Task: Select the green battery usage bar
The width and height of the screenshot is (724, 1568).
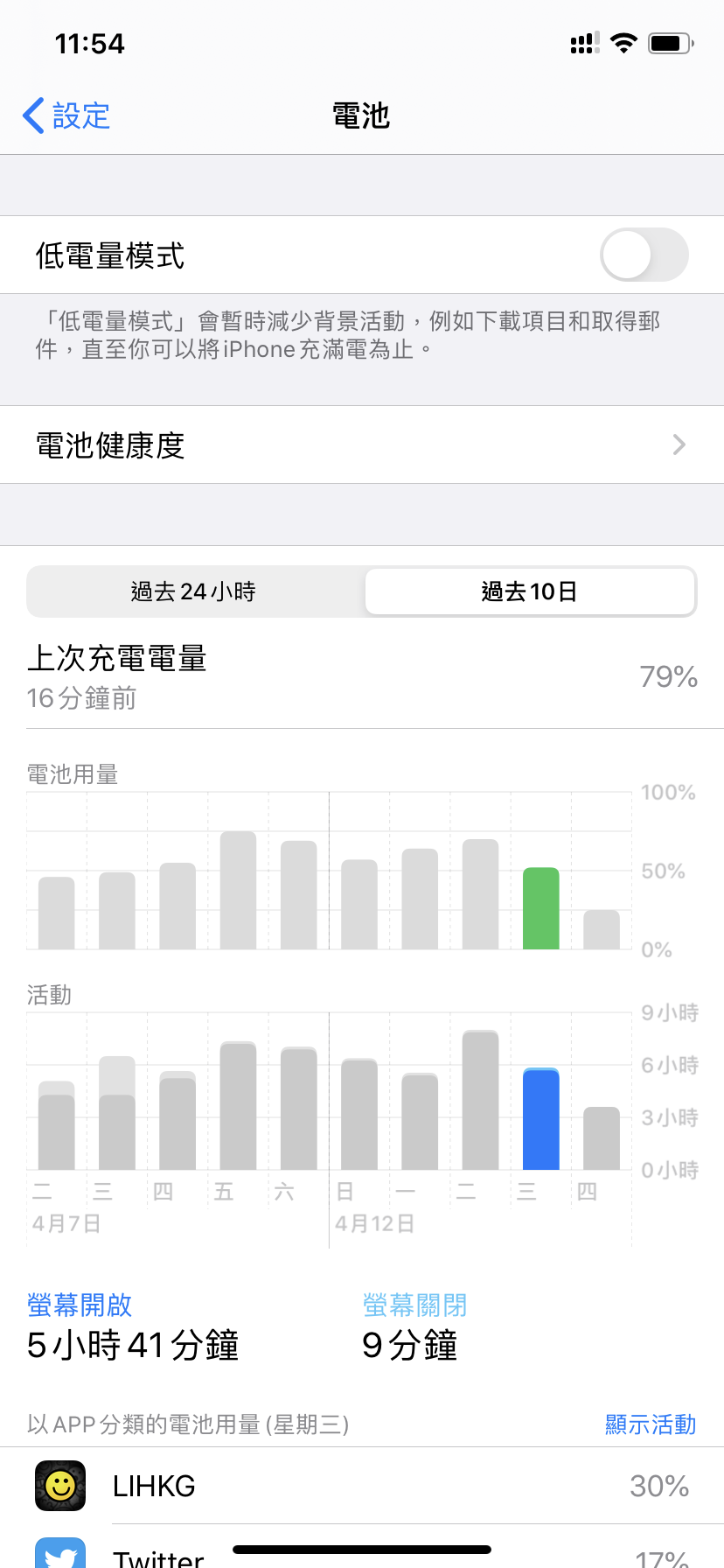Action: point(540,908)
